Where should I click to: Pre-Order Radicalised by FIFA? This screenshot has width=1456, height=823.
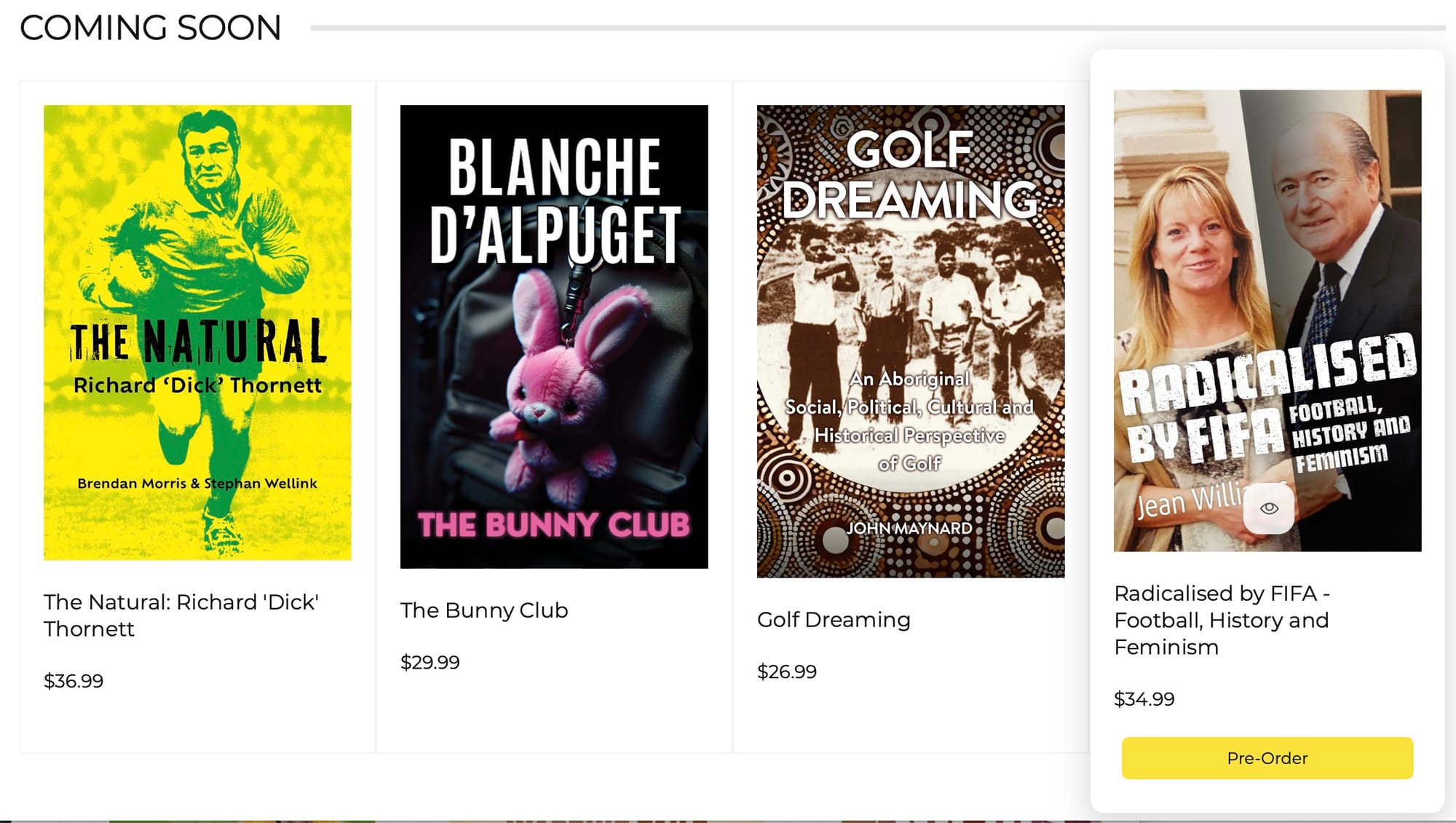click(x=1267, y=758)
